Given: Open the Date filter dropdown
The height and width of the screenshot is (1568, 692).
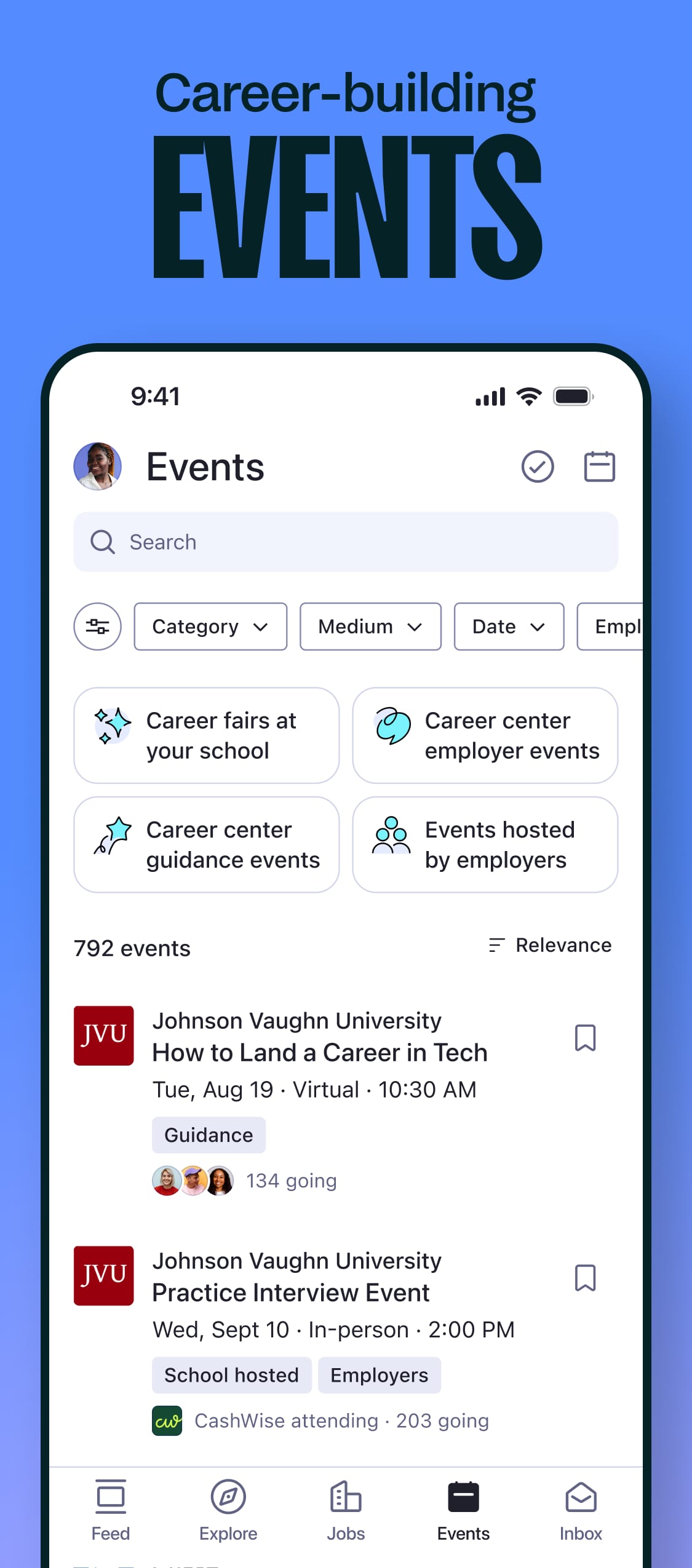Looking at the screenshot, I should pos(509,627).
